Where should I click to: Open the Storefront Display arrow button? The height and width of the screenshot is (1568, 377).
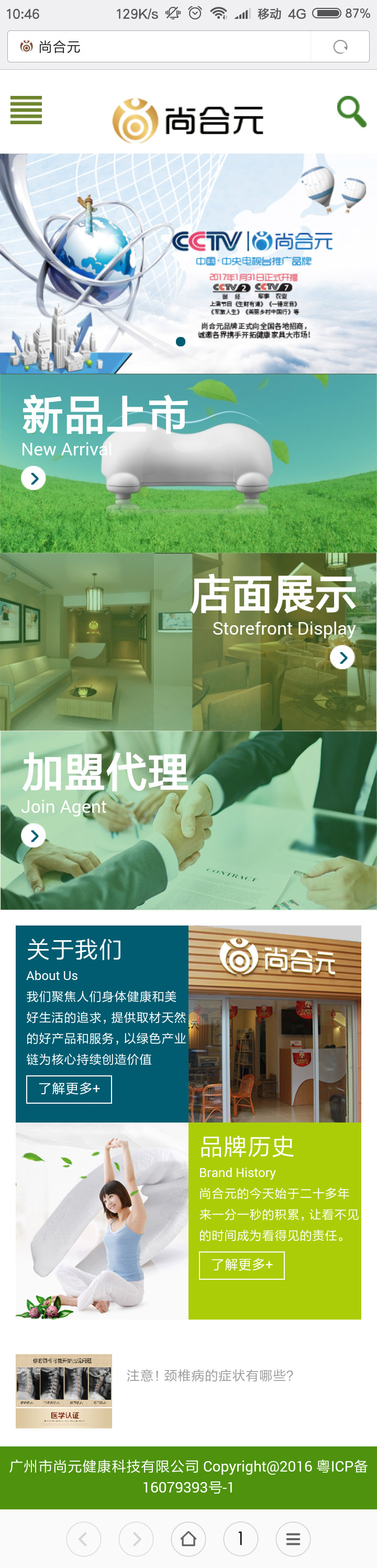click(342, 657)
